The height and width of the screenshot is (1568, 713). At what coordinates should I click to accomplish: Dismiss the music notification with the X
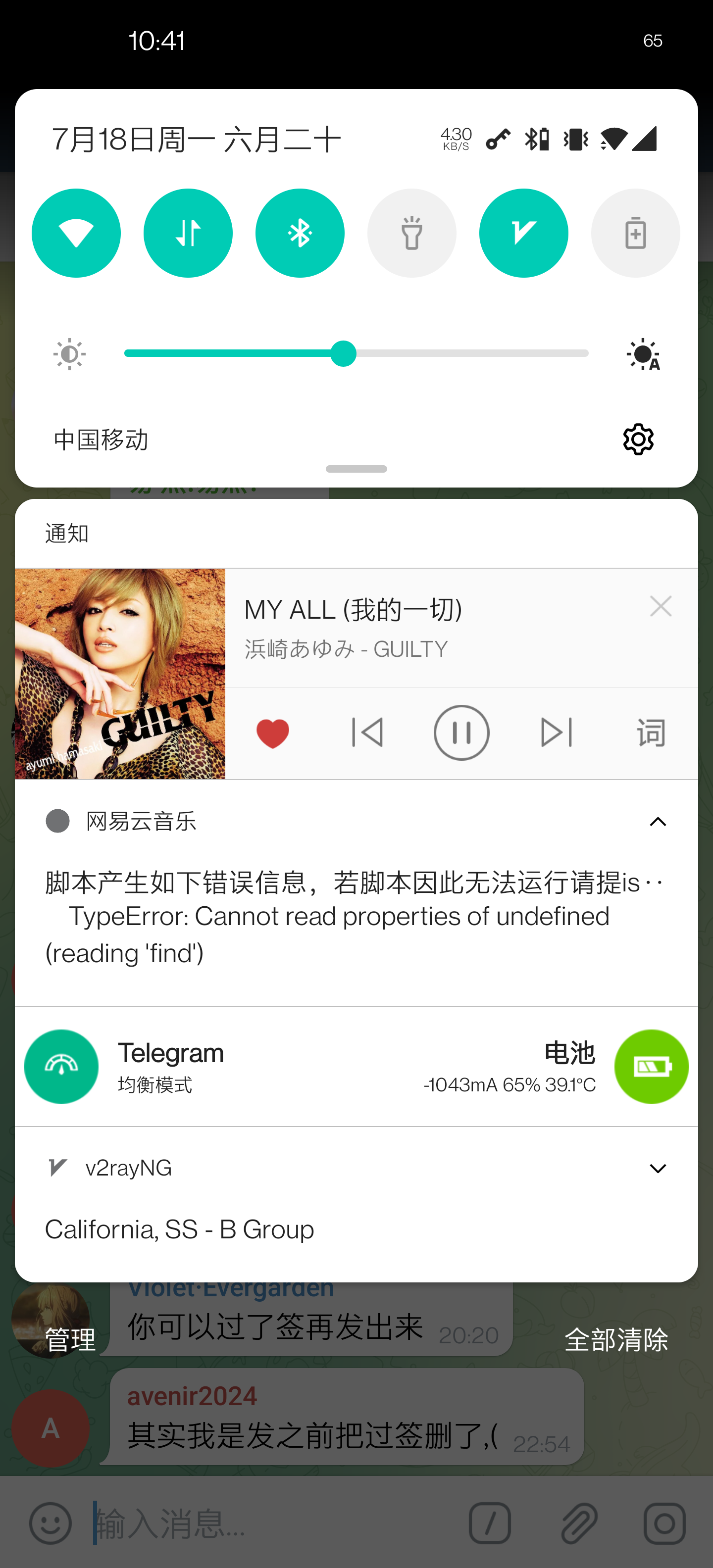[x=661, y=606]
